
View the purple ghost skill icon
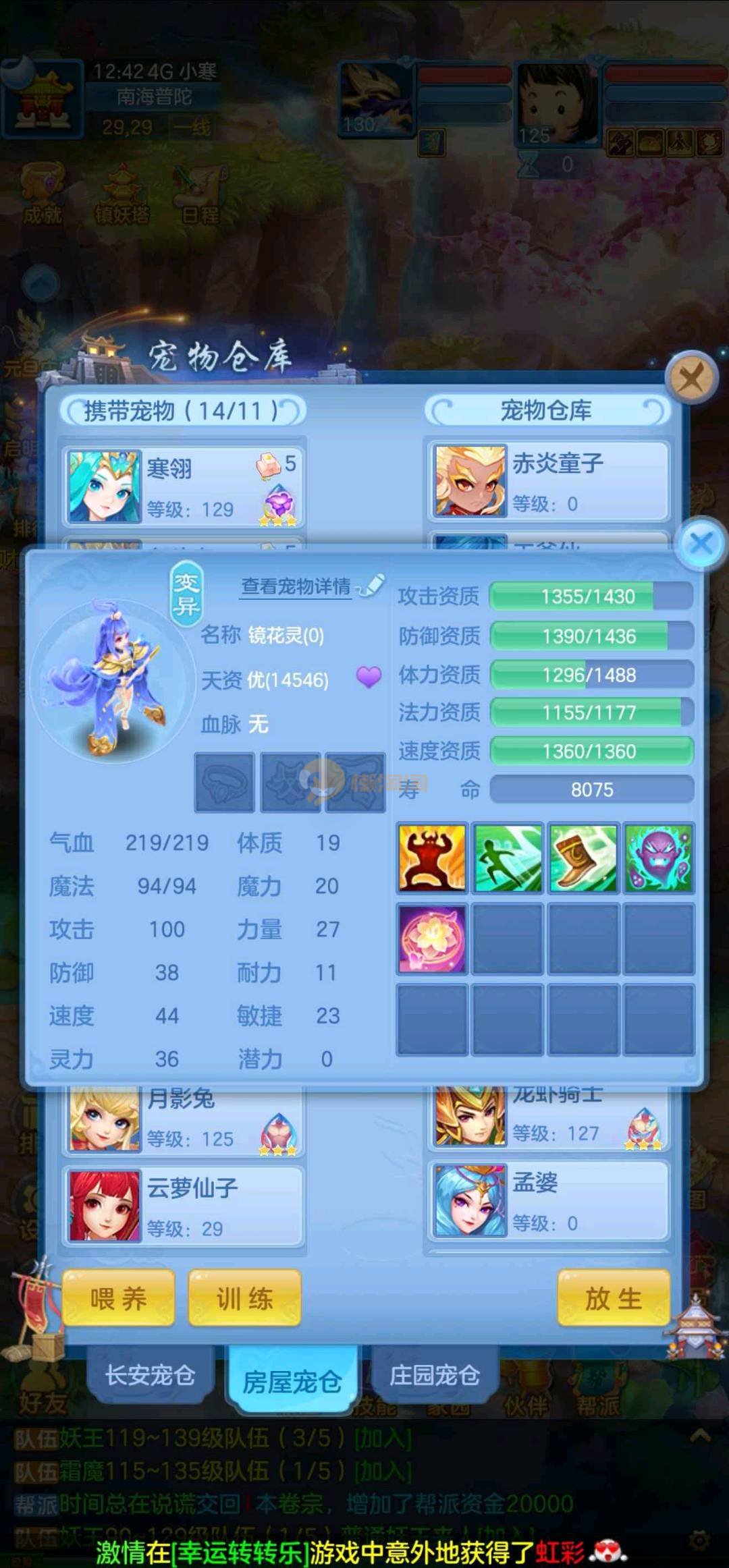[659, 858]
